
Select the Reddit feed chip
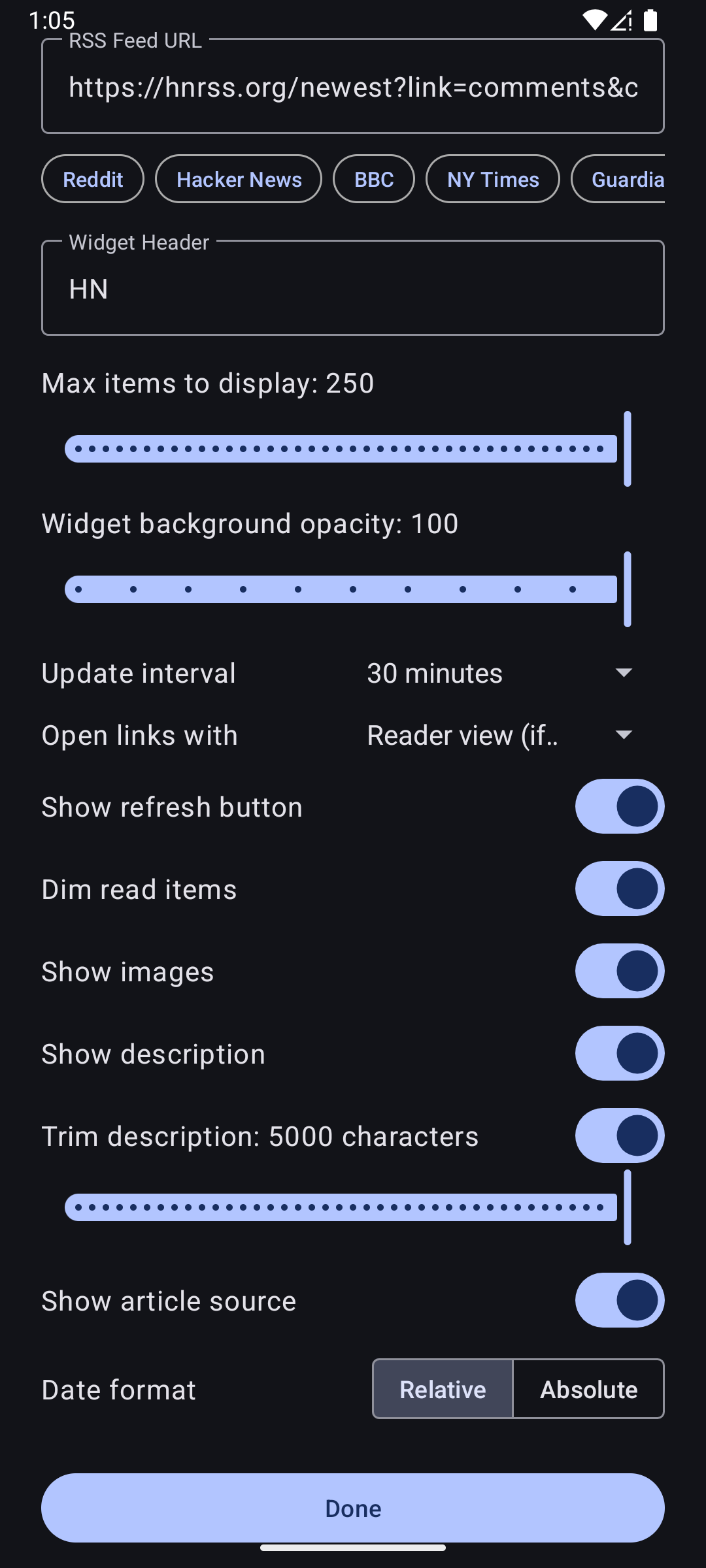[93, 179]
